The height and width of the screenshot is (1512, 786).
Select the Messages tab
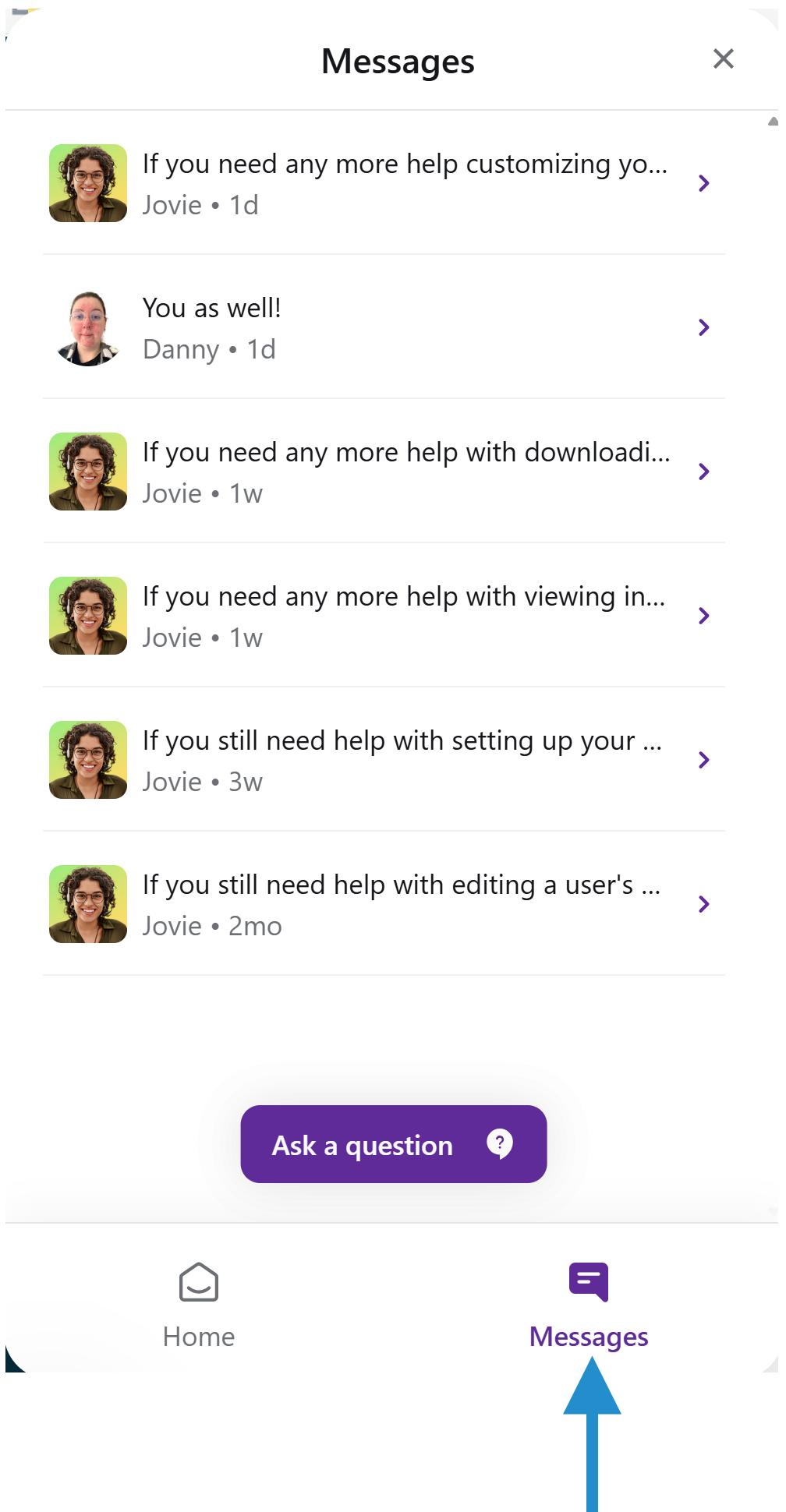point(589,1304)
